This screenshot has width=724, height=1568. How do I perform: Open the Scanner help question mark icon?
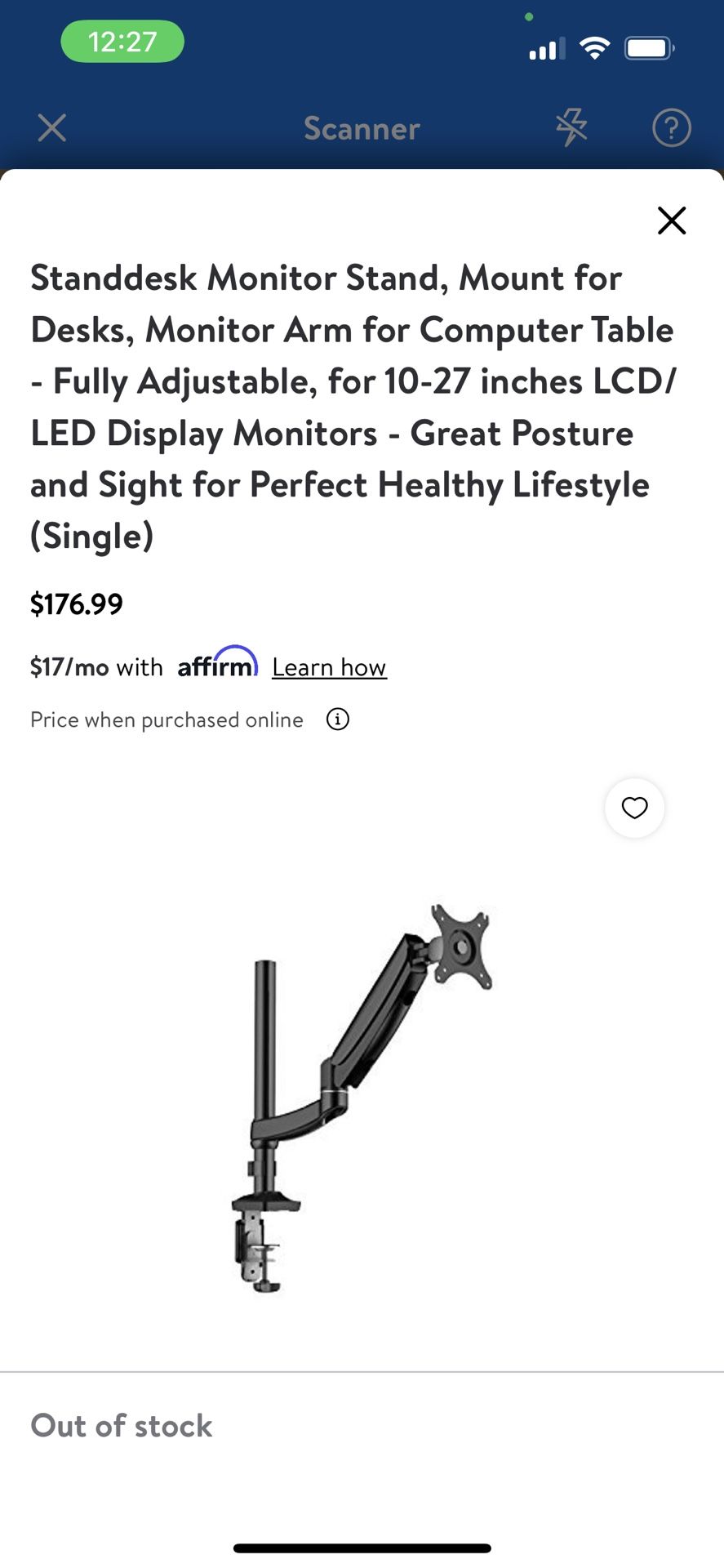[x=671, y=127]
